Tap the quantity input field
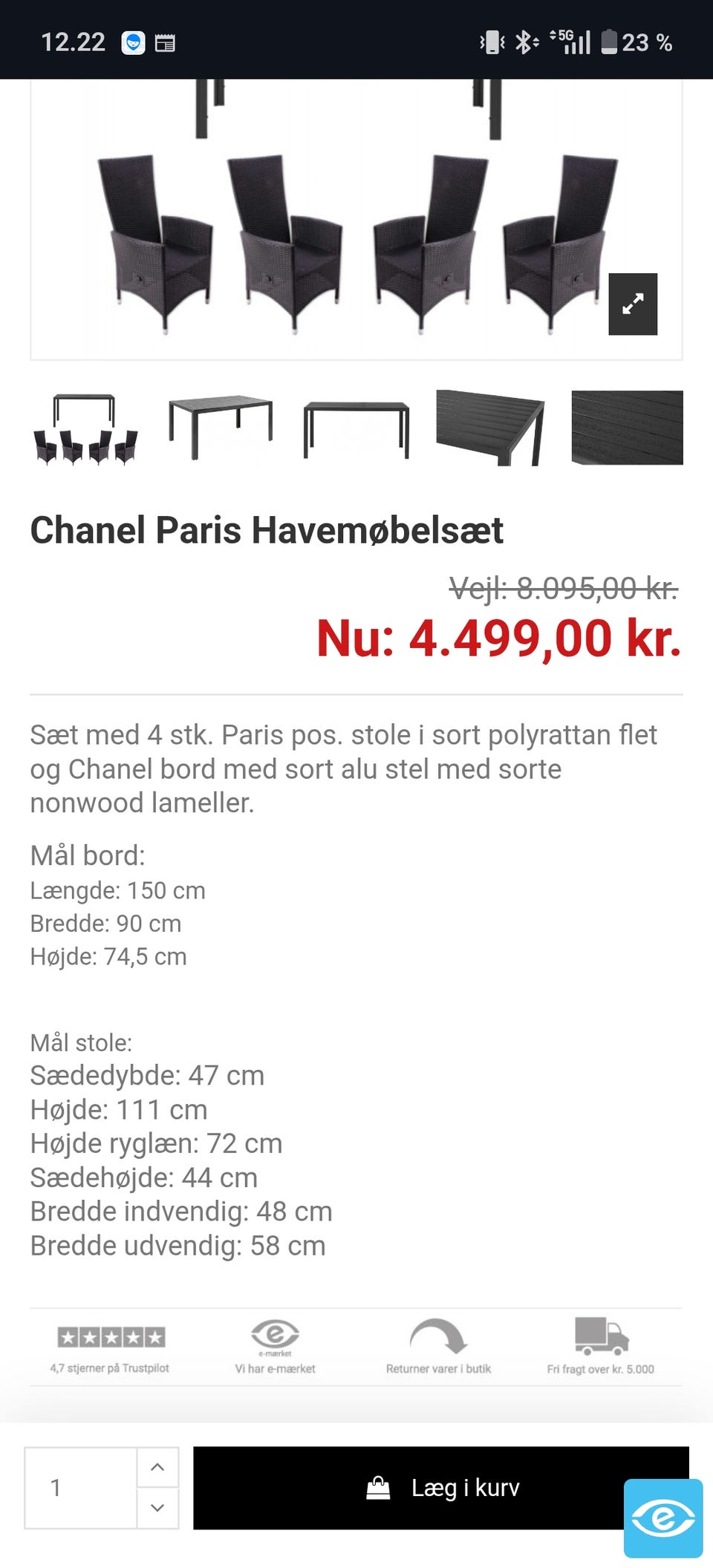Viewport: 713px width, 1568px height. [81, 1488]
